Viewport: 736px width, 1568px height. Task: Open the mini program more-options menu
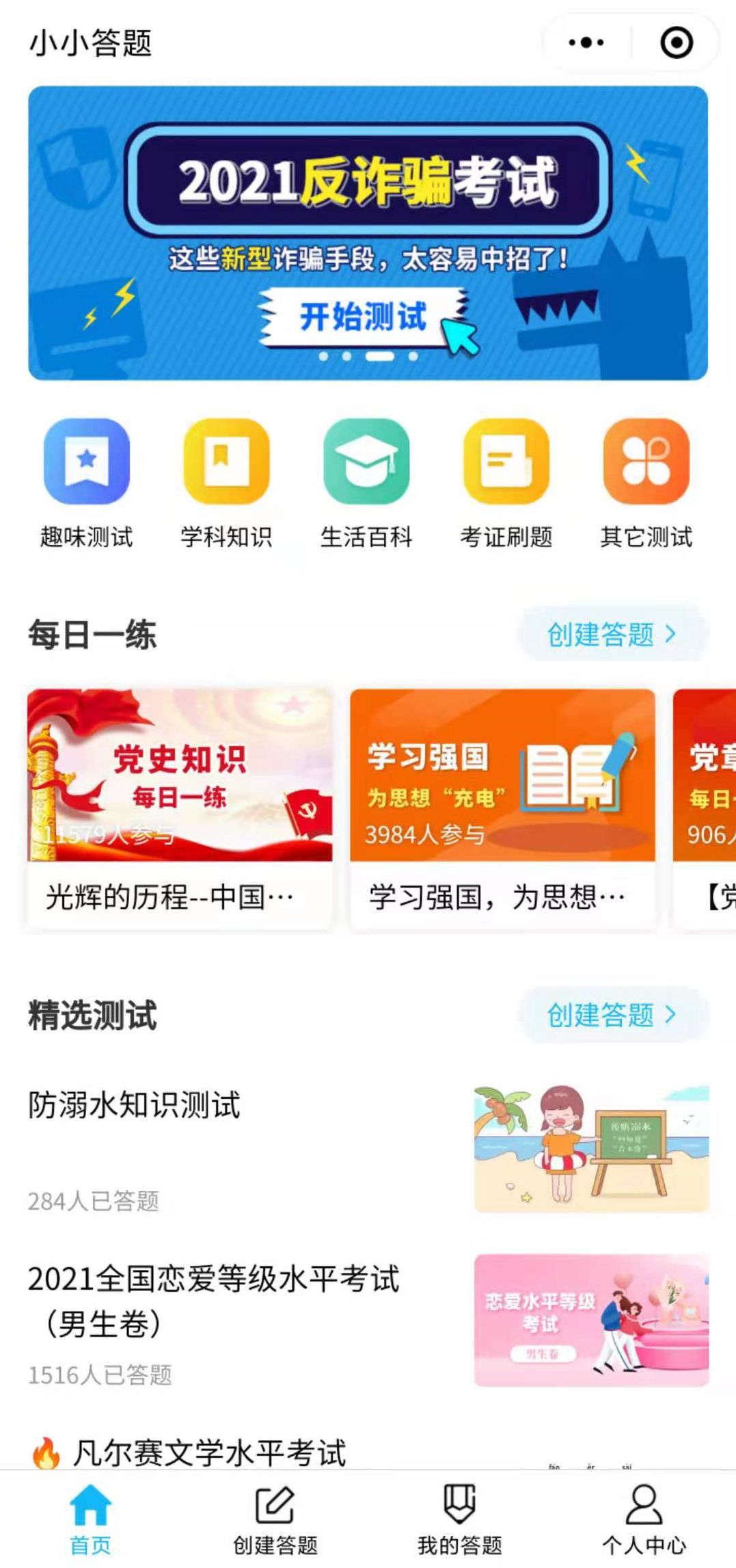point(586,43)
